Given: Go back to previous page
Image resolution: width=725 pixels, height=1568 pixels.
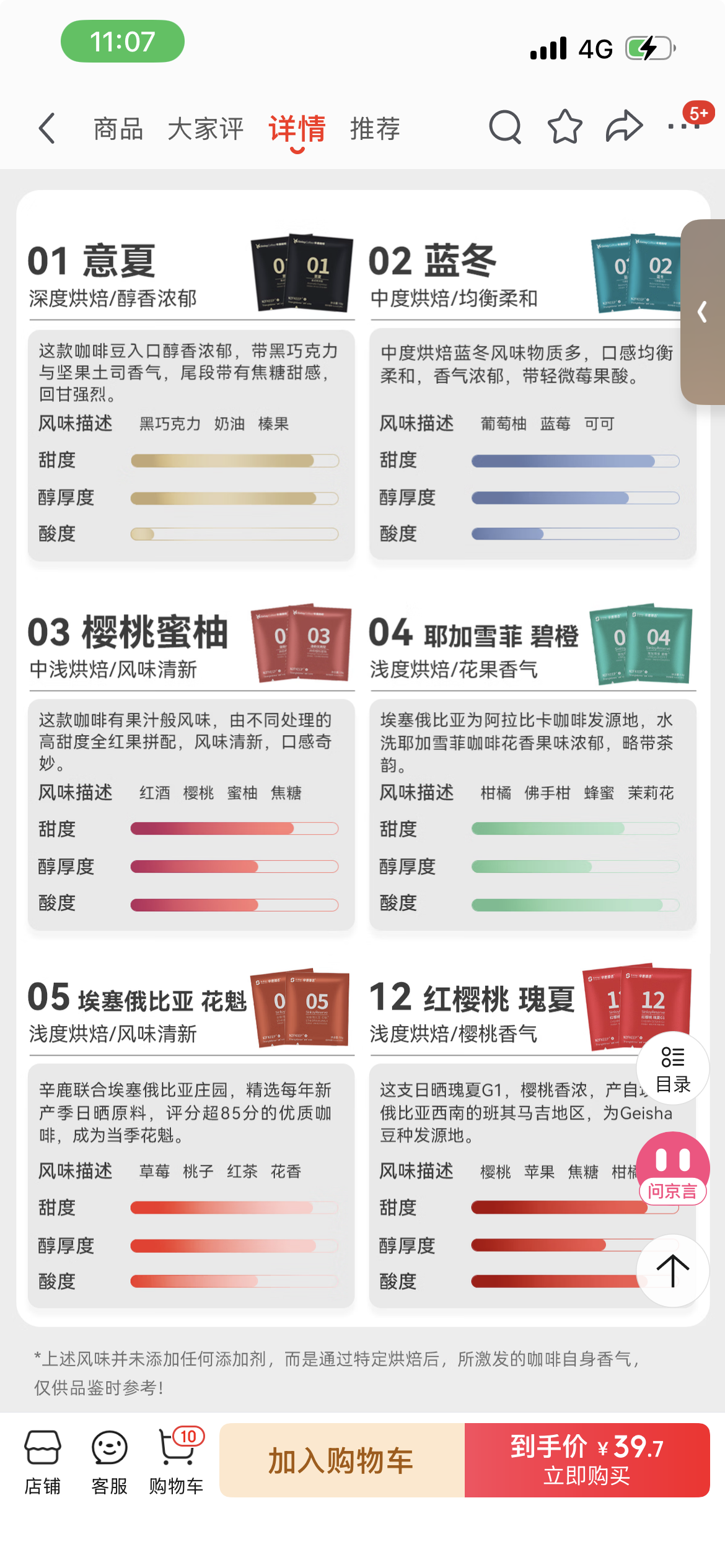Looking at the screenshot, I should coord(47,129).
